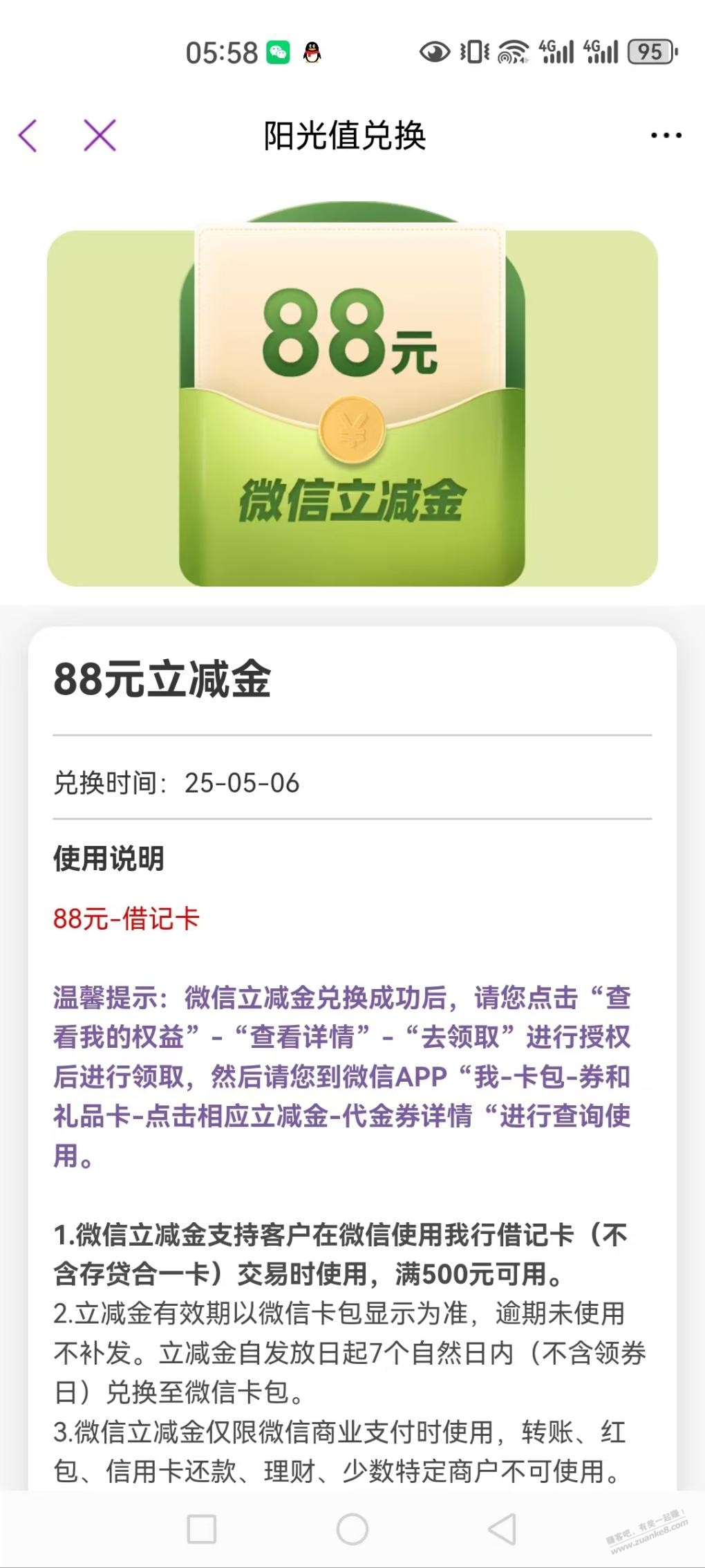
Task: Open the three-dot overflow menu
Action: point(666,136)
